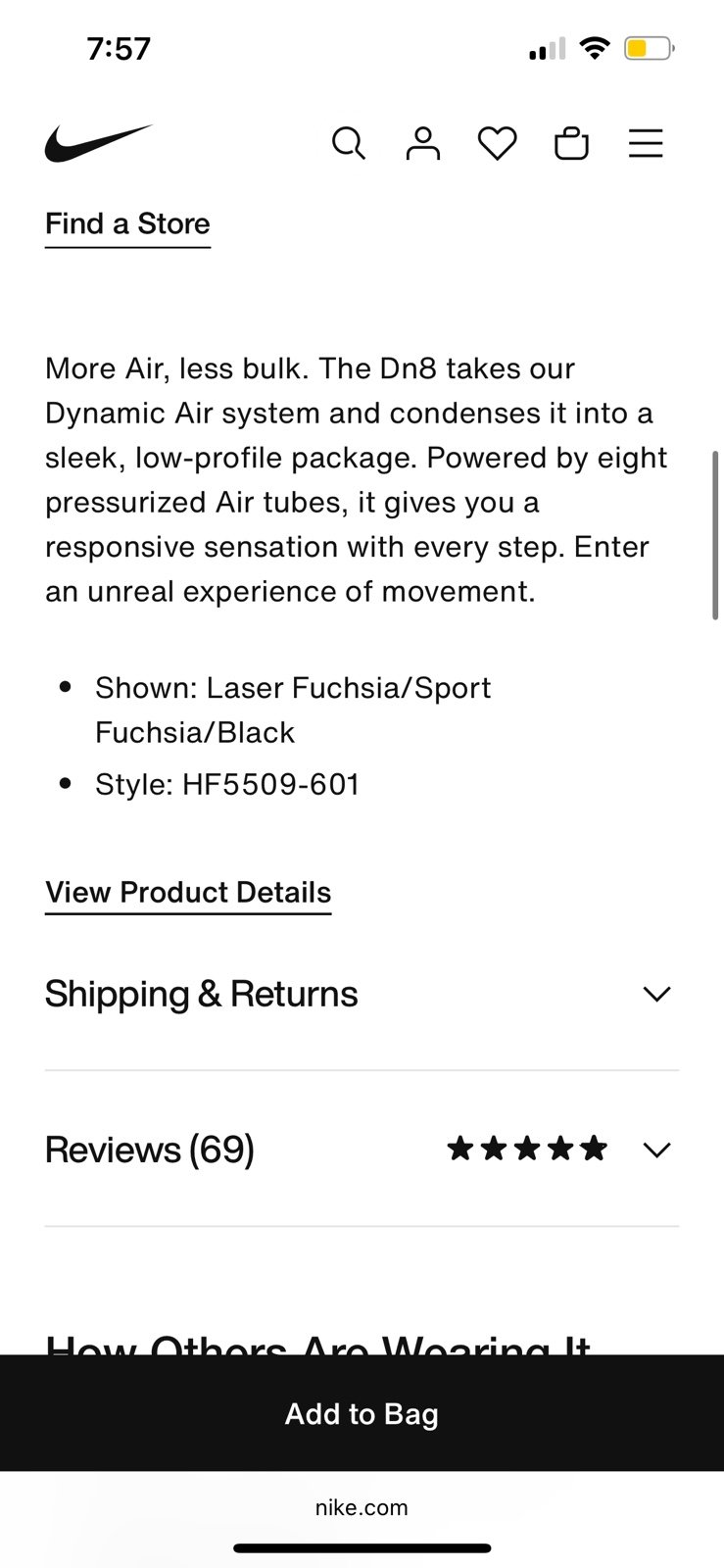Tap Add to Bag
Screen dimensions: 724x1568
coord(362,1413)
